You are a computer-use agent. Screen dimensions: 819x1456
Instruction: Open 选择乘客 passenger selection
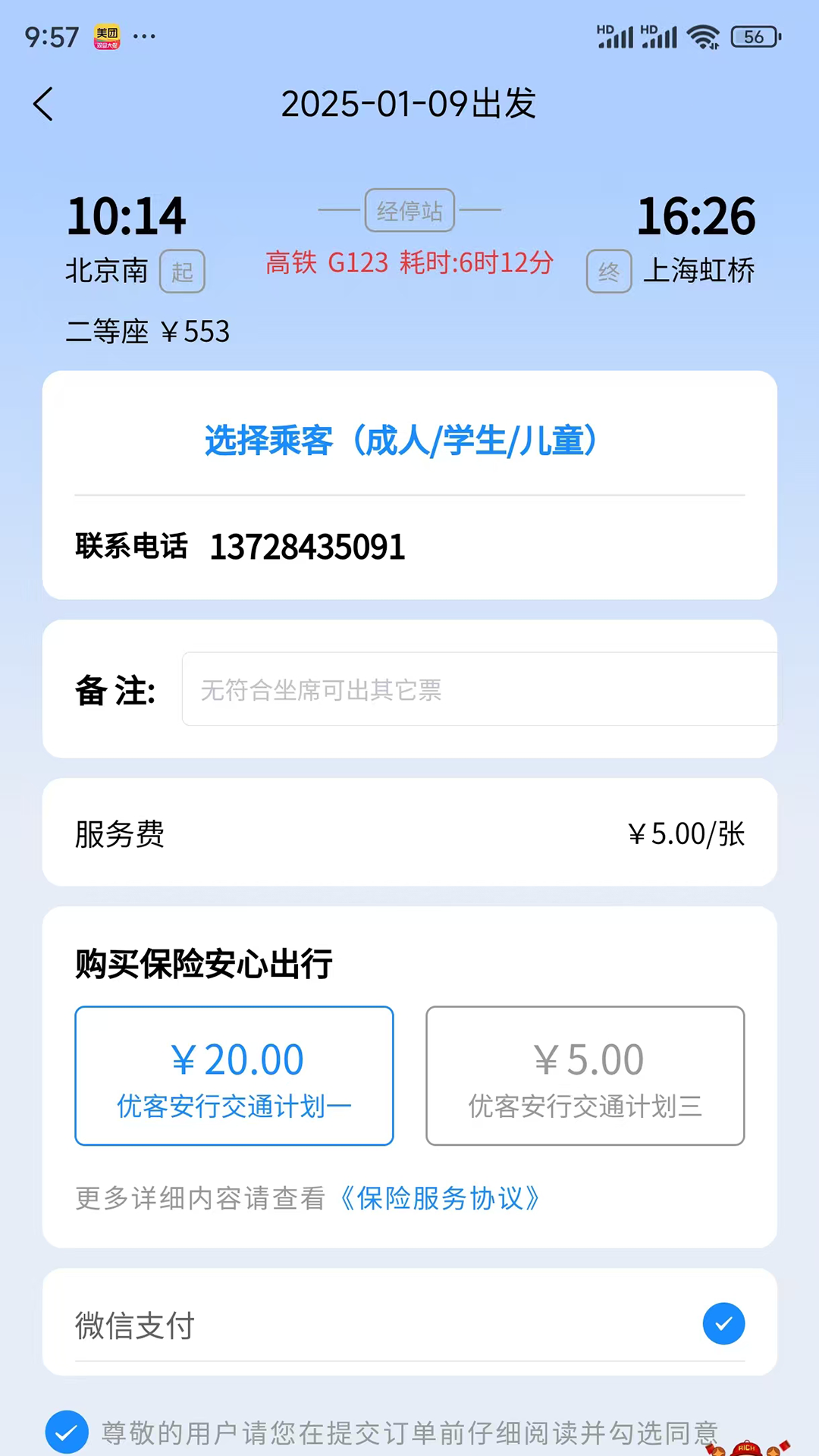[400, 441]
